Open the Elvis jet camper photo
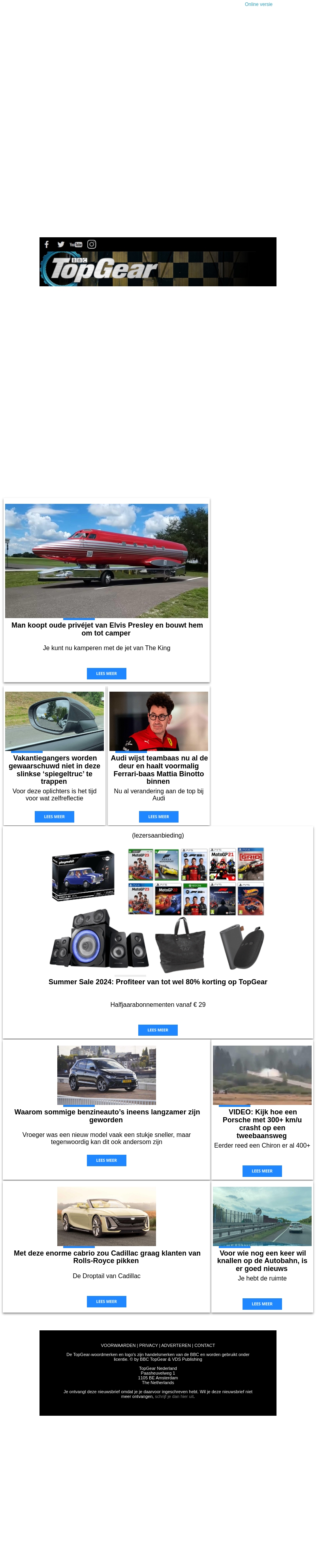This screenshot has width=316, height=1568. [106, 560]
